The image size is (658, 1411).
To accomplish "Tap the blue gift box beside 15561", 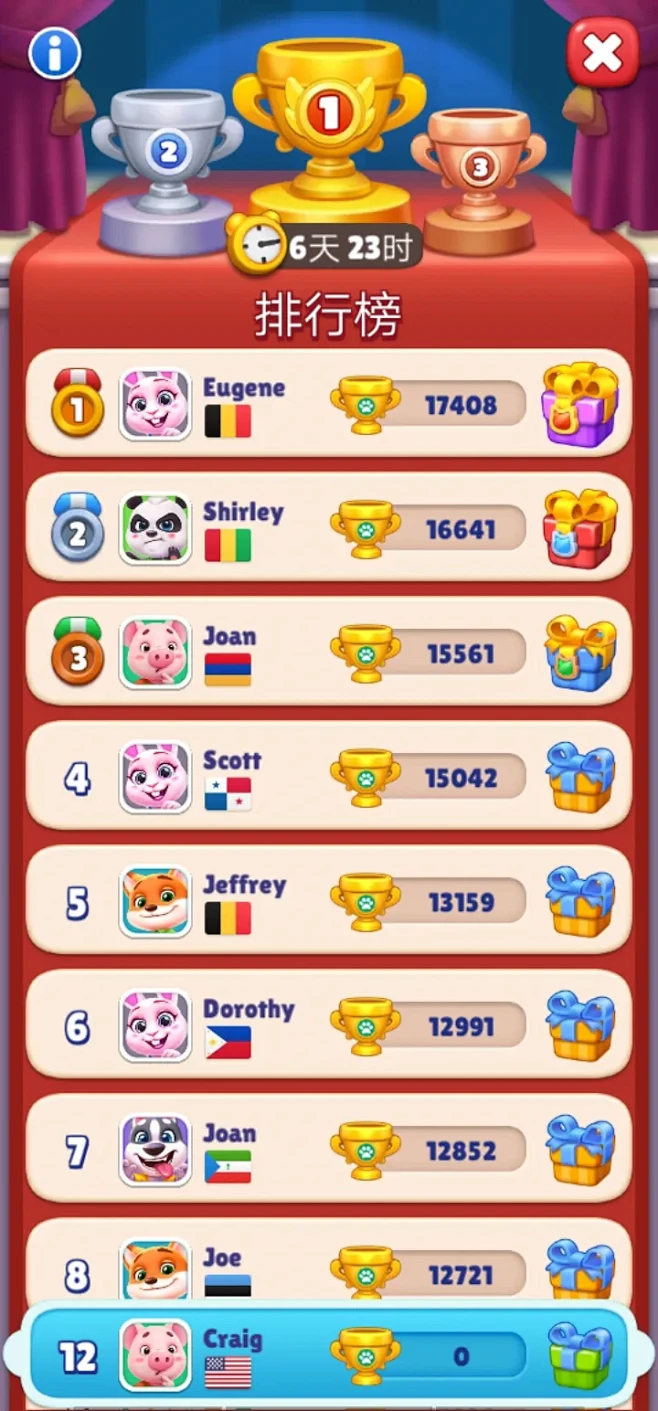I will pyautogui.click(x=580, y=652).
